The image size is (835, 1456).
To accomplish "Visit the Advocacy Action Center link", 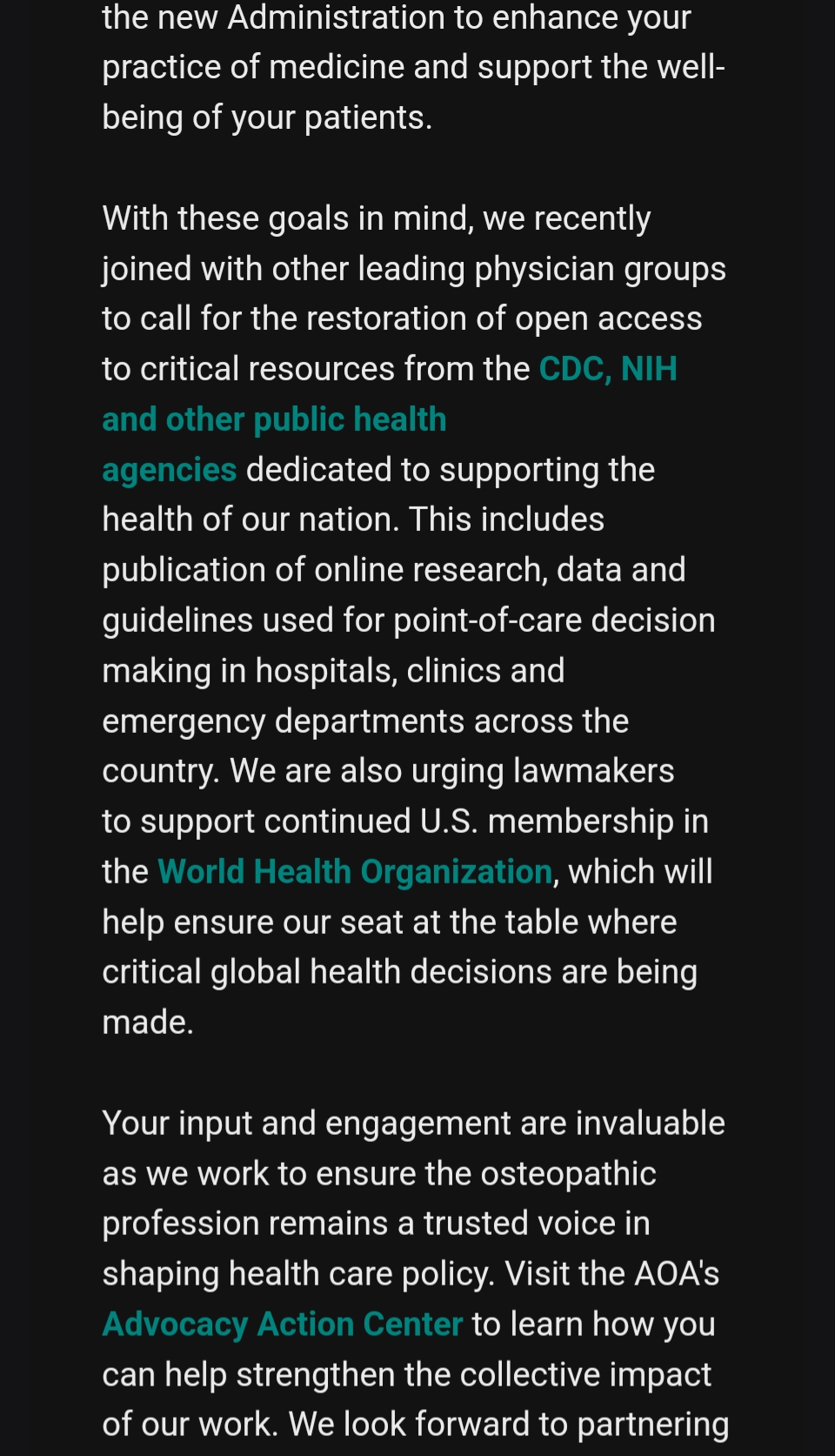I will click(282, 1325).
